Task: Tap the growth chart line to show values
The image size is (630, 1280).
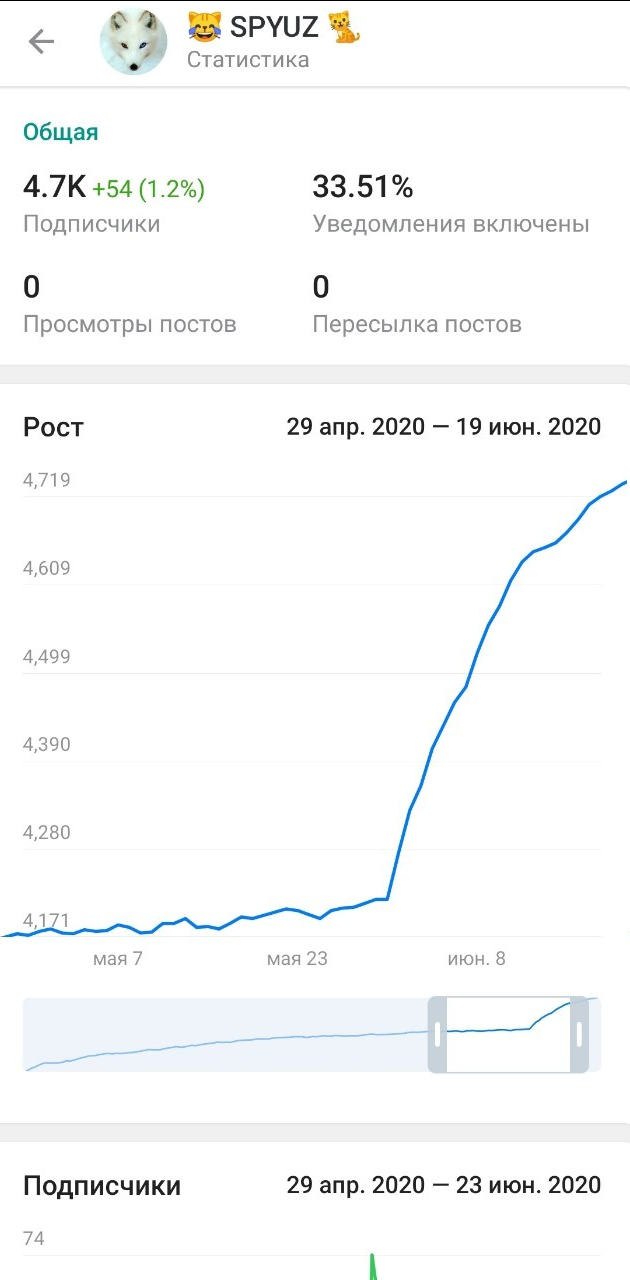Action: pyautogui.click(x=432, y=748)
